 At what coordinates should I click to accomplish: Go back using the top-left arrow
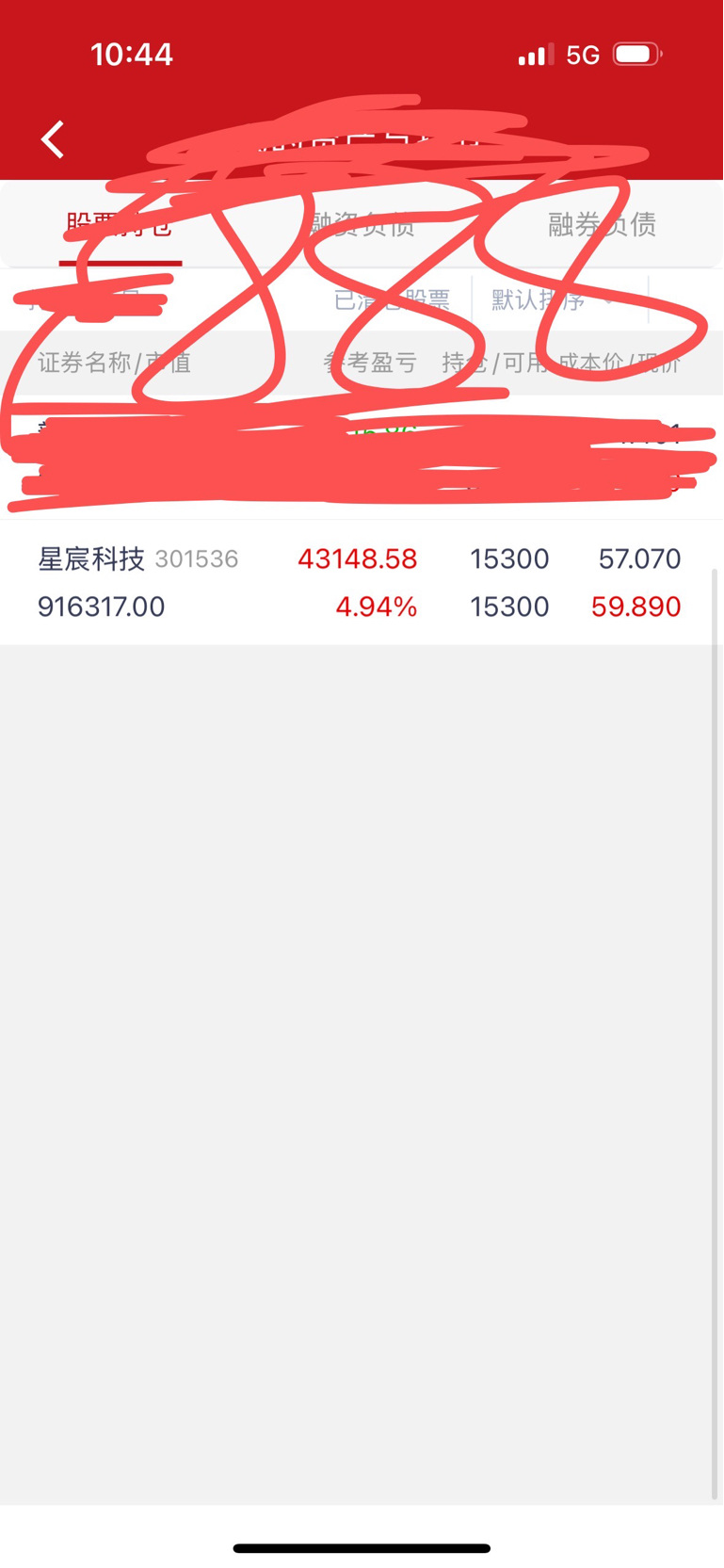click(53, 139)
